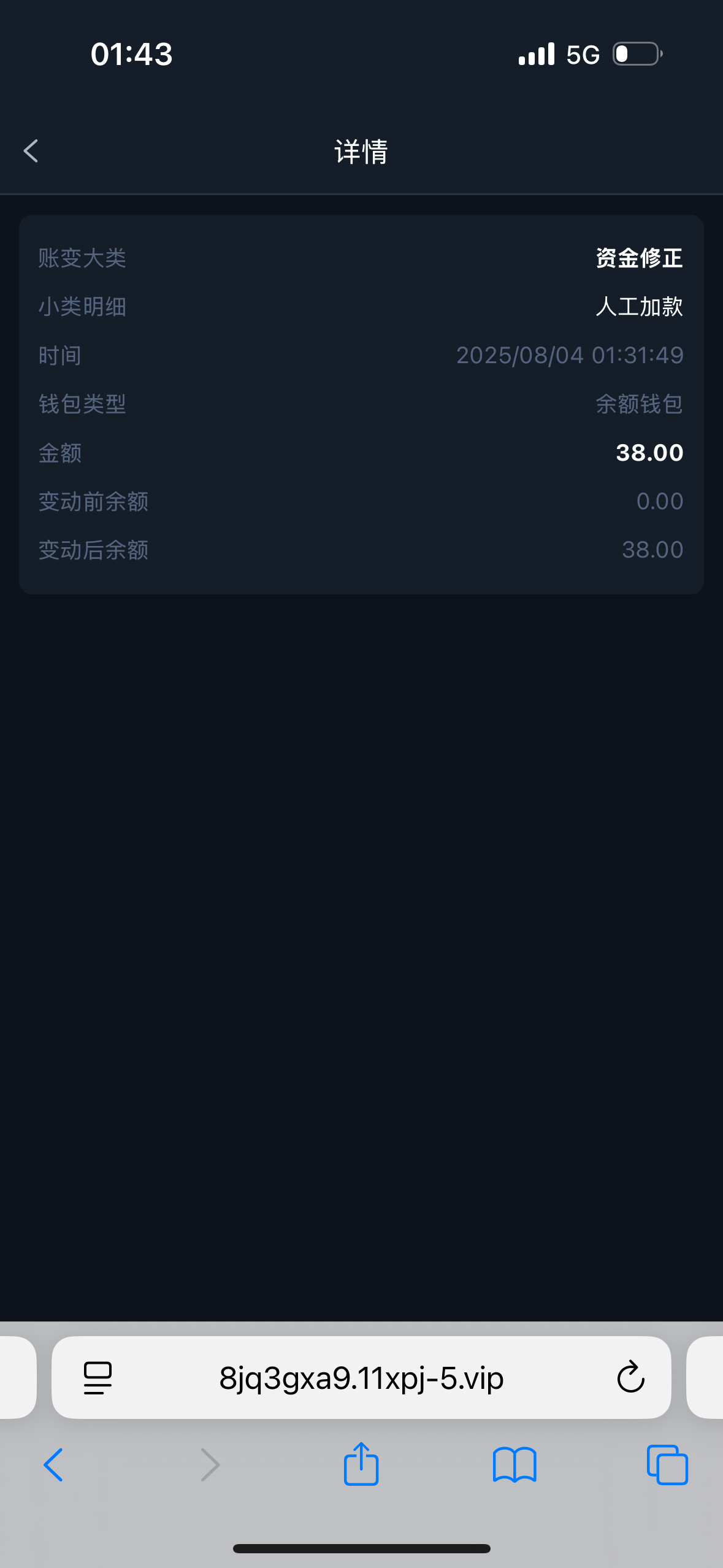Show all open Safari tabs

pyautogui.click(x=667, y=1464)
